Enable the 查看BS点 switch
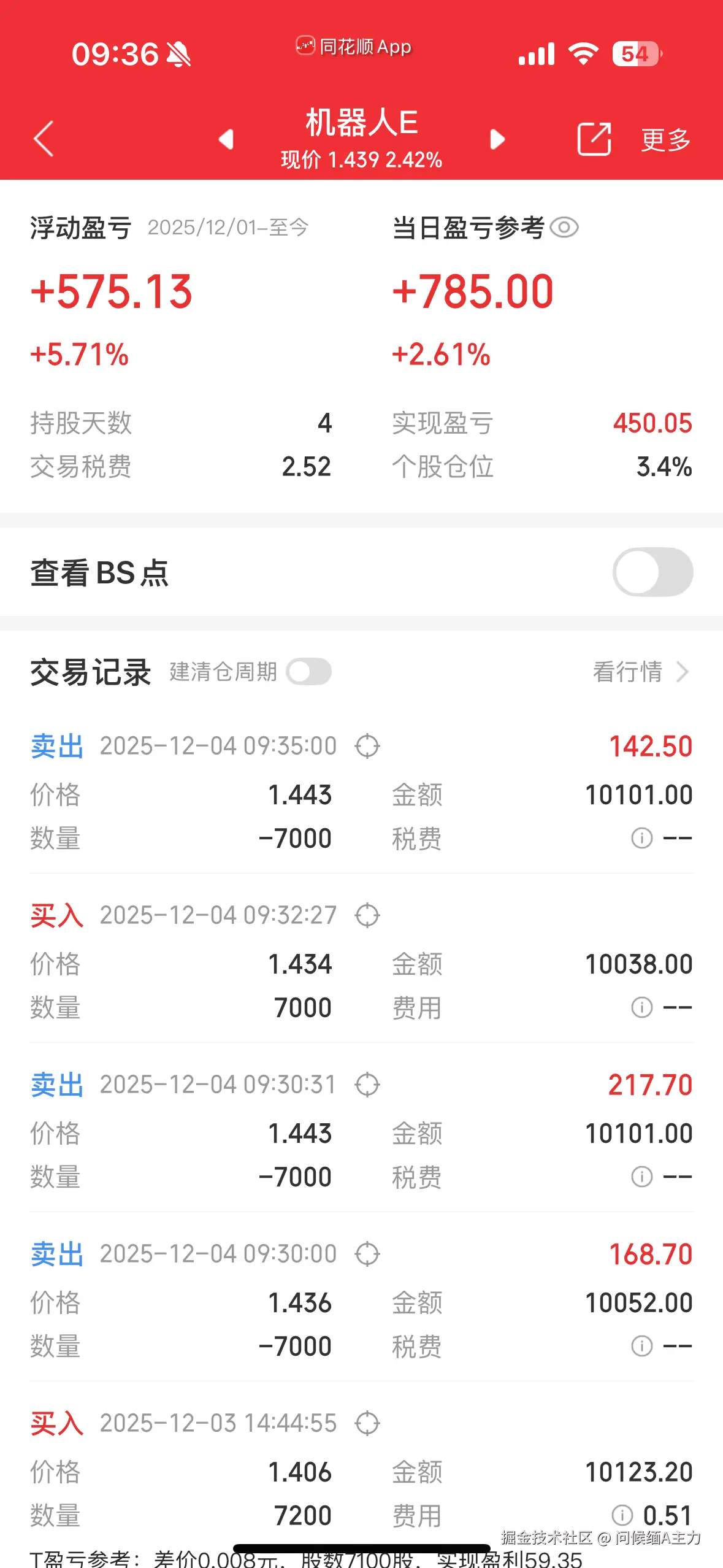The image size is (723, 1568). click(x=652, y=572)
